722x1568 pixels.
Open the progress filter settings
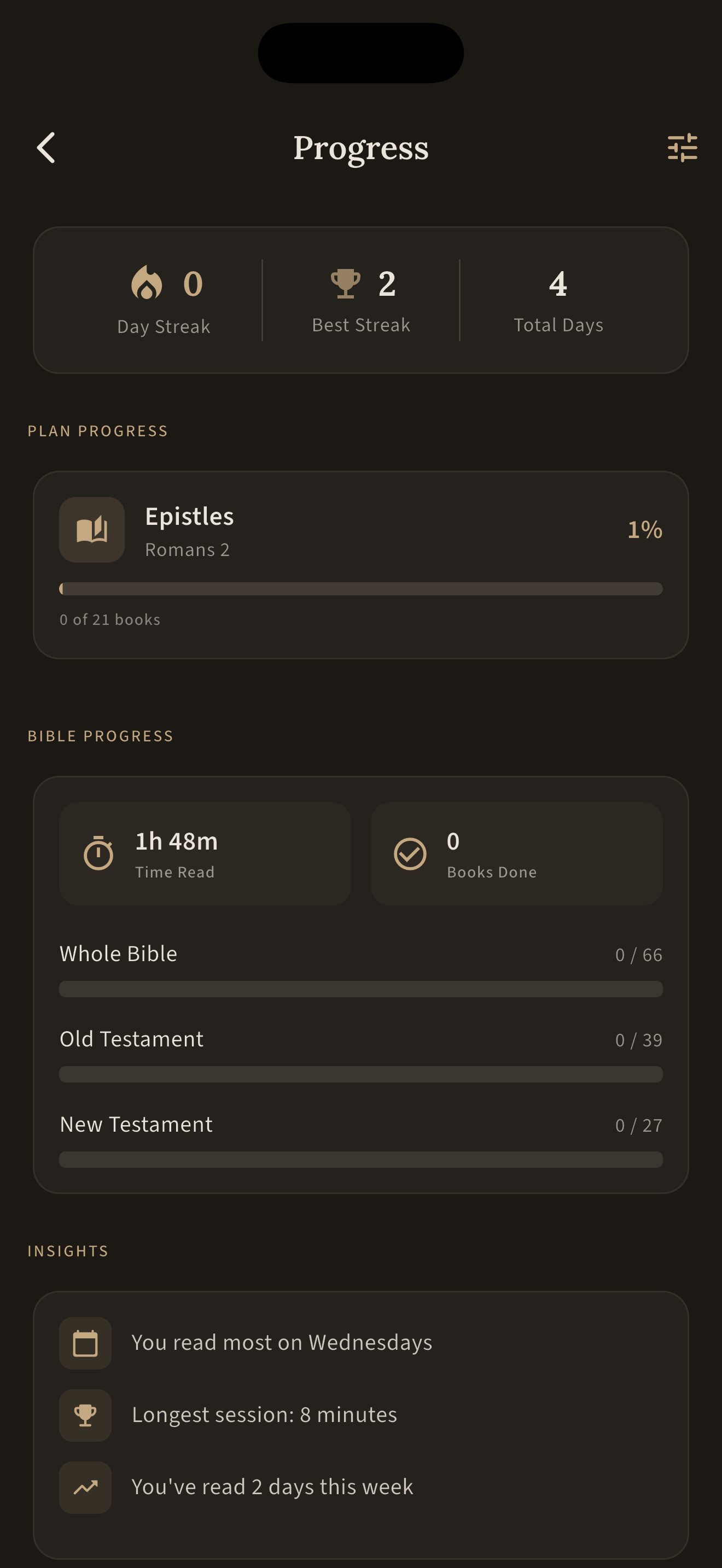pyautogui.click(x=683, y=148)
